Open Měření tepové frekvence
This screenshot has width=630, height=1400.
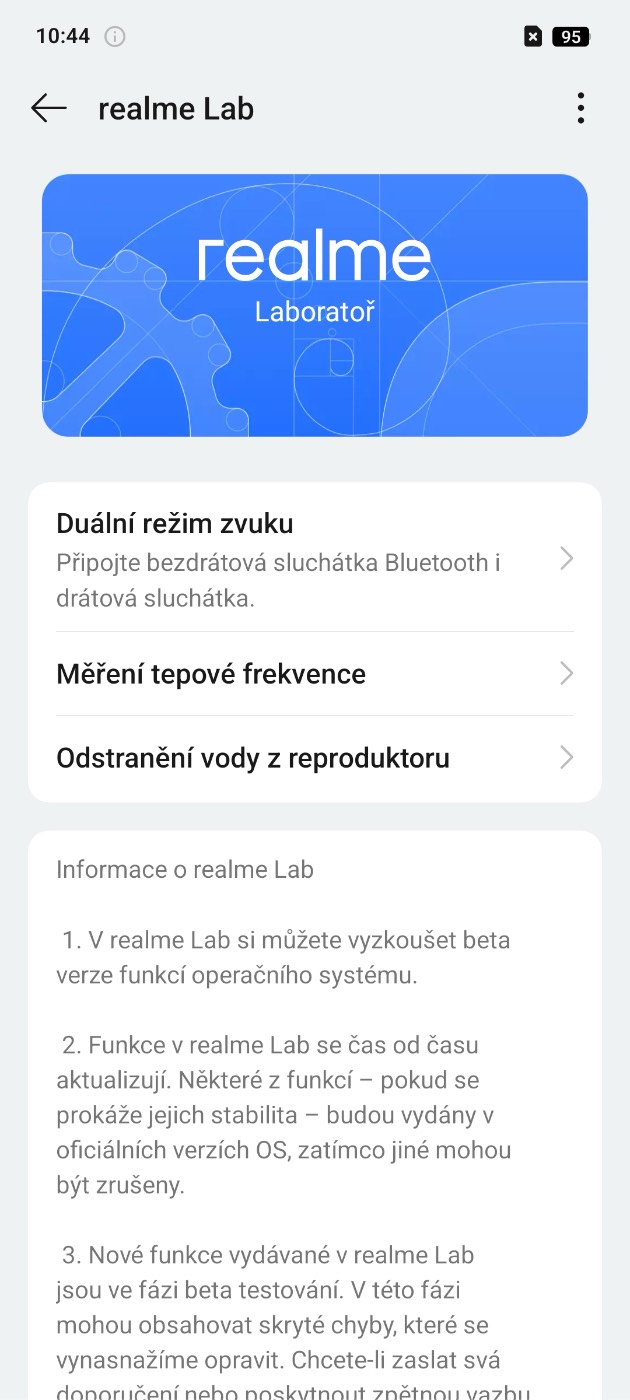tap(315, 674)
